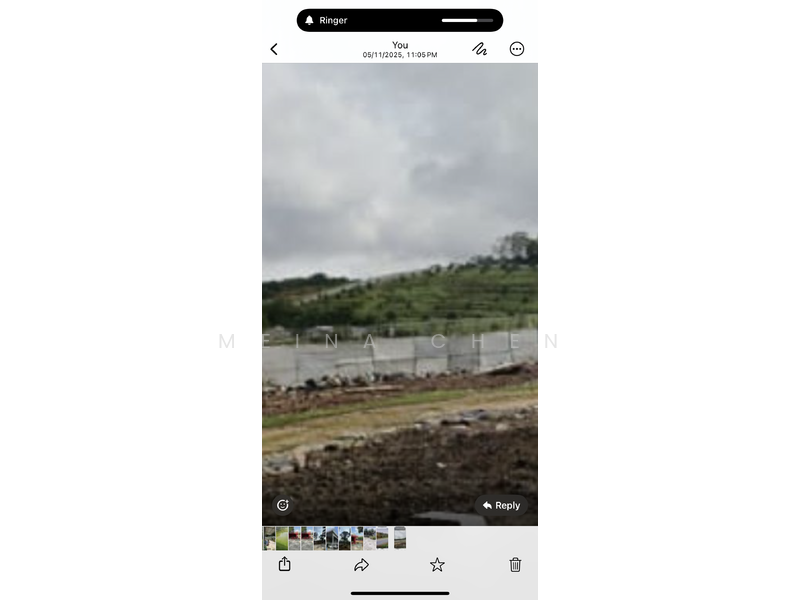Open the more options menu
The width and height of the screenshot is (800, 600).
pyautogui.click(x=517, y=49)
